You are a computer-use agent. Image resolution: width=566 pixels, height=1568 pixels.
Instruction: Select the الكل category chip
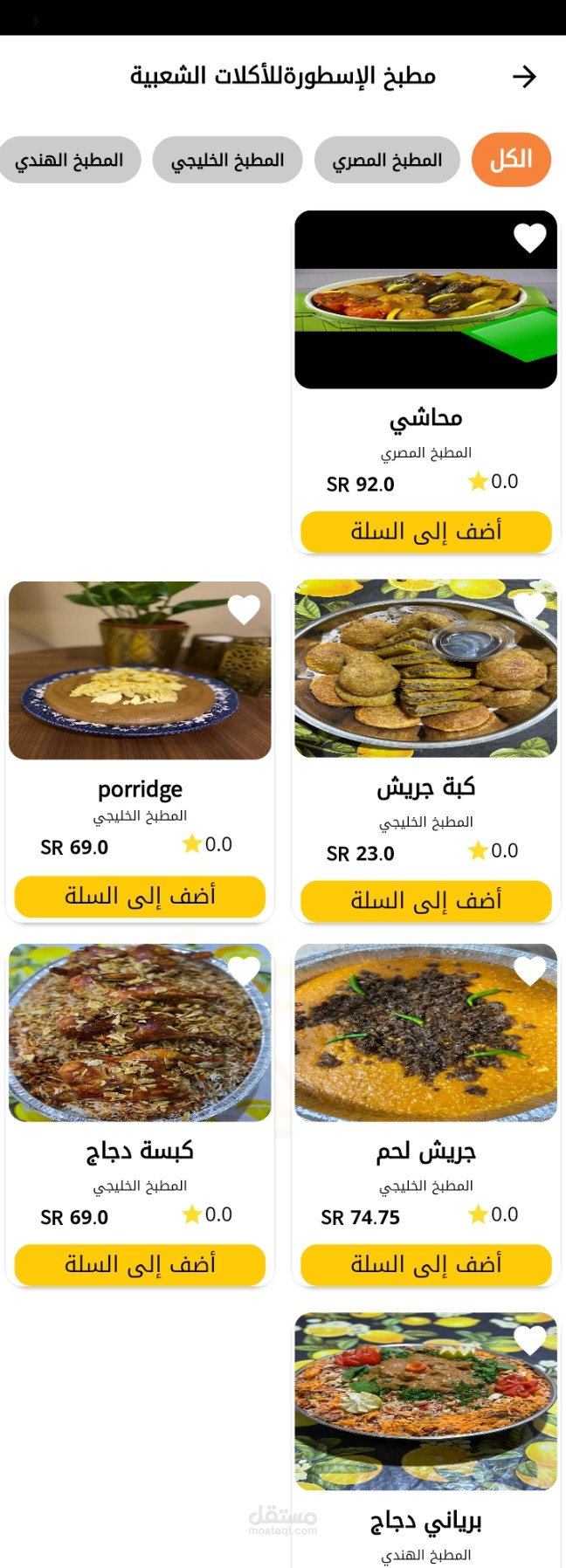click(x=511, y=160)
